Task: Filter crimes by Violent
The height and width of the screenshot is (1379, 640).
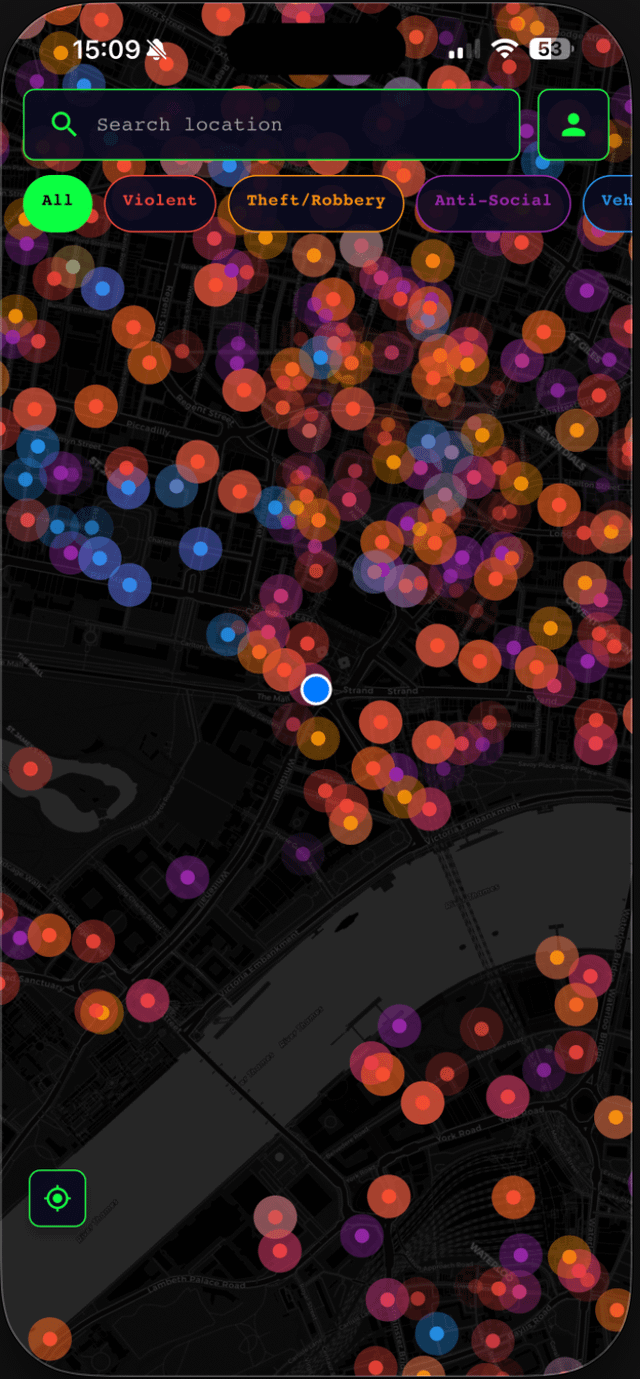Action: [x=160, y=202]
